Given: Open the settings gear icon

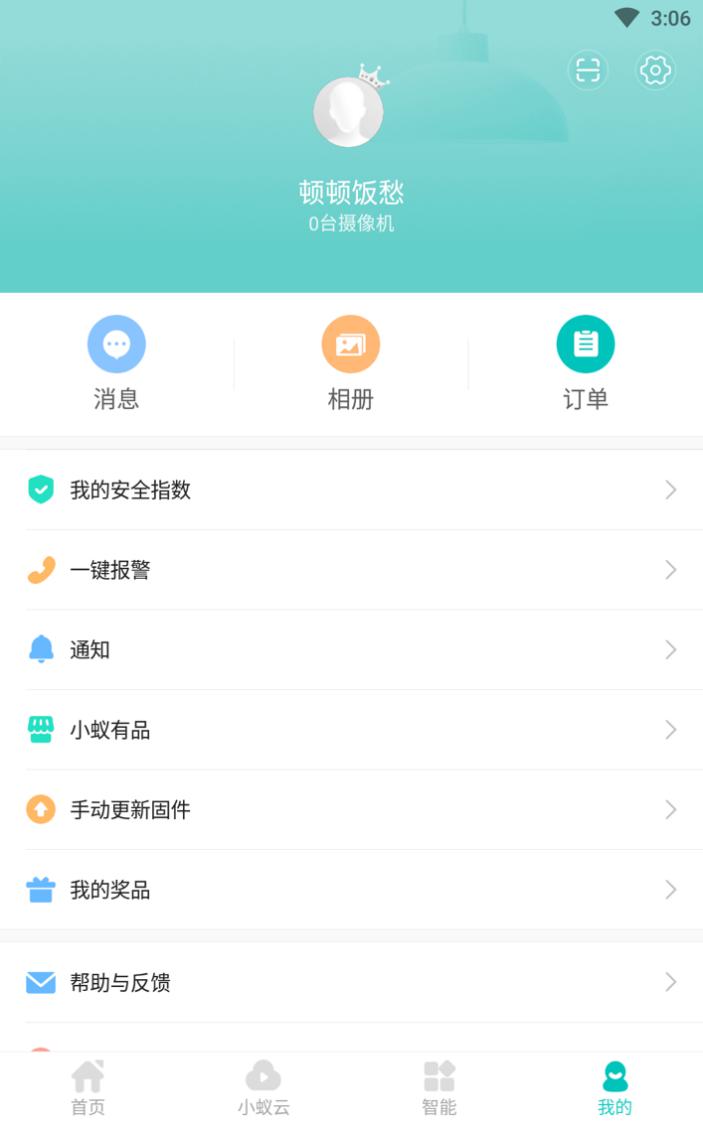Looking at the screenshot, I should coord(655,70).
